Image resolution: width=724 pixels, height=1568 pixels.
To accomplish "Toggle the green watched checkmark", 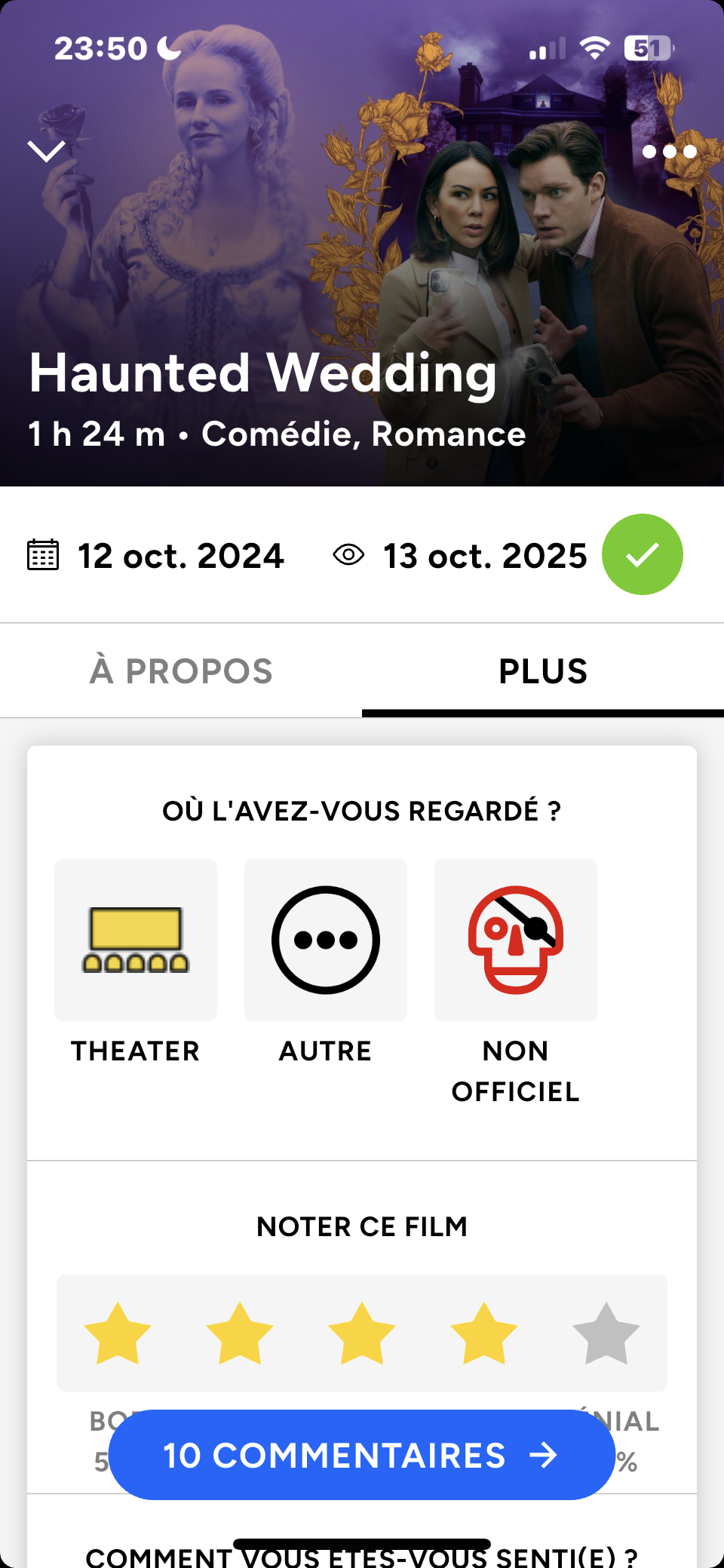I will (642, 555).
